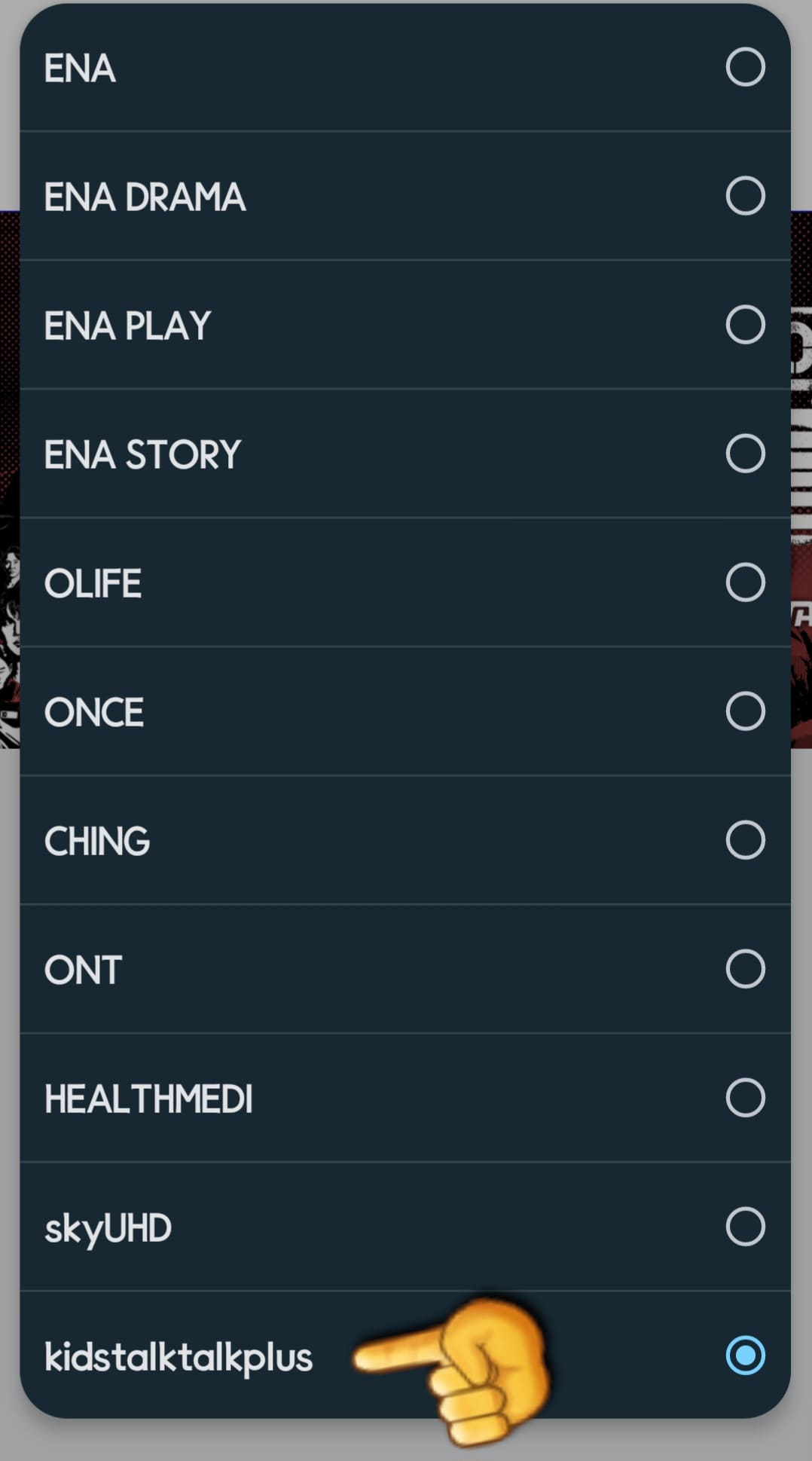Screen dimensions: 812x1461
Task: Select the ENA DRAMA radio button
Action: coord(744,197)
